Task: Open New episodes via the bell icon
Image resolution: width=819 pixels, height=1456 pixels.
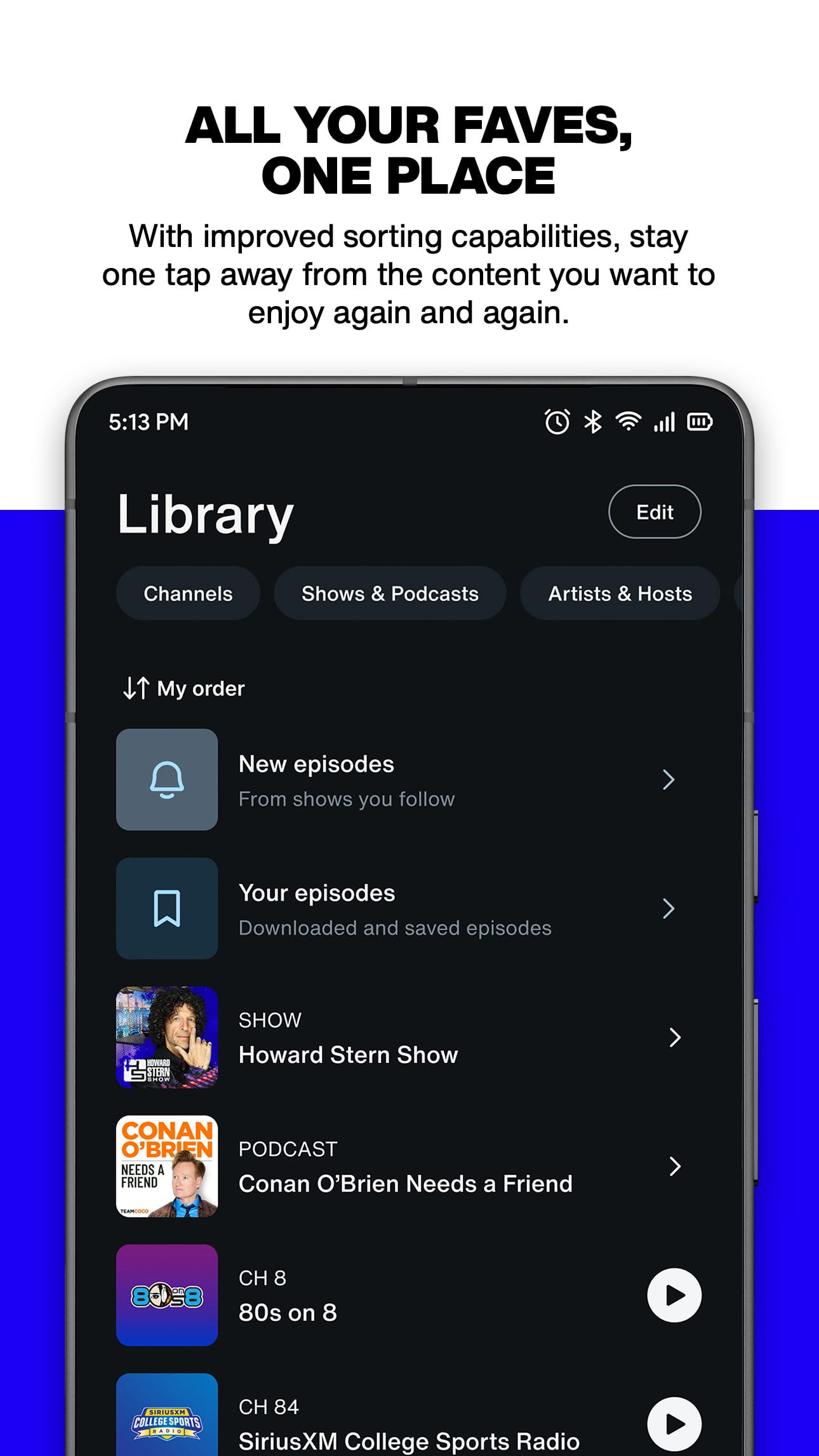Action: (x=166, y=780)
